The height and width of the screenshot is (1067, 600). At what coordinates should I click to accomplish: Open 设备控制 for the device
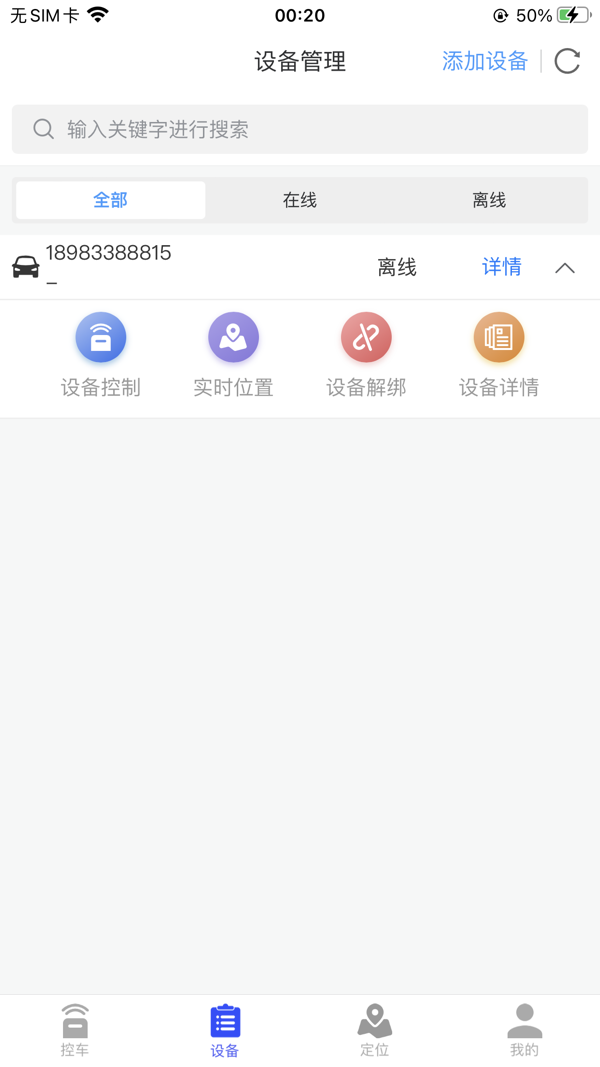click(x=101, y=356)
